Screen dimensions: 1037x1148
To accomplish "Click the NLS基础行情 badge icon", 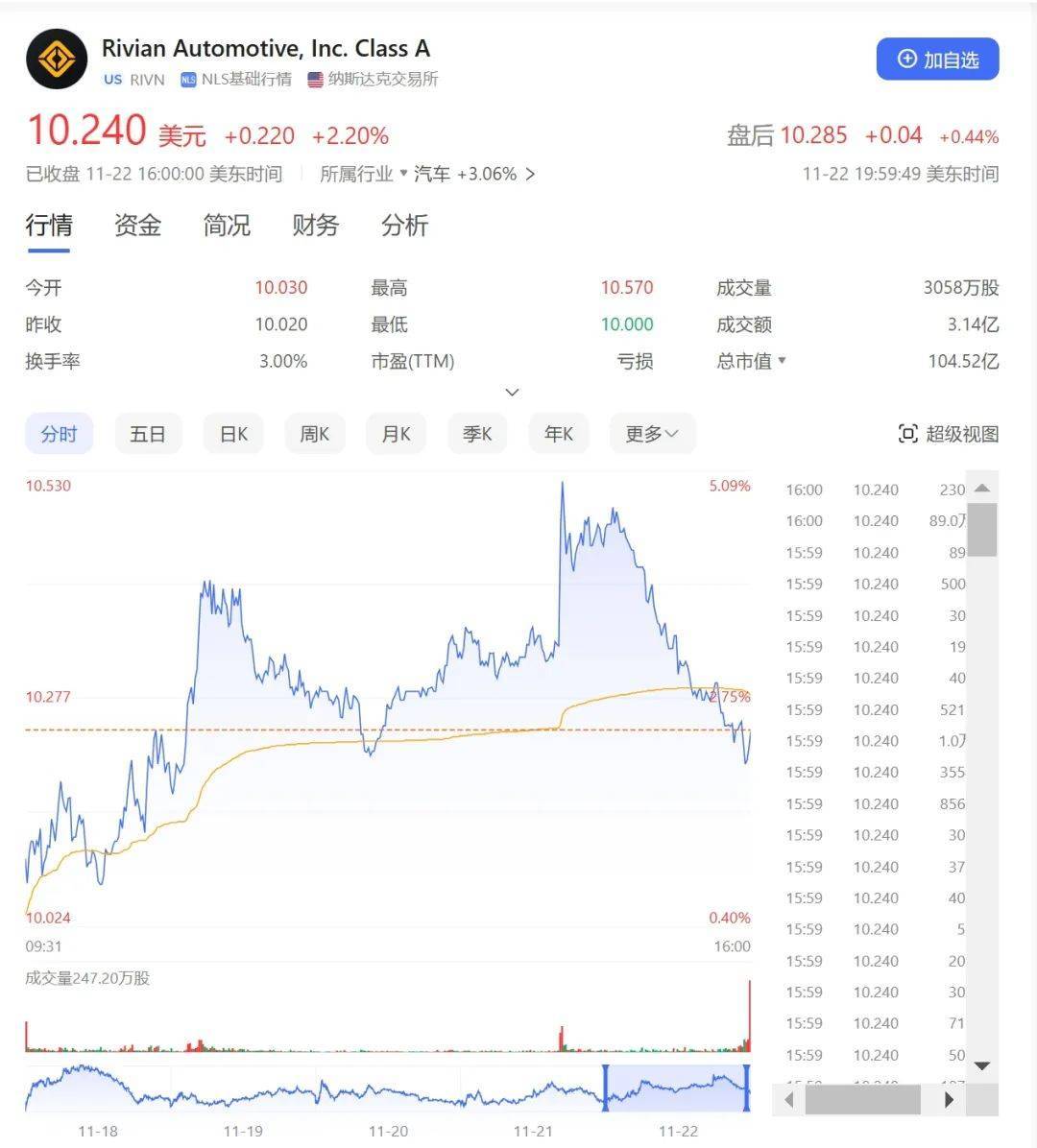I will click(188, 80).
